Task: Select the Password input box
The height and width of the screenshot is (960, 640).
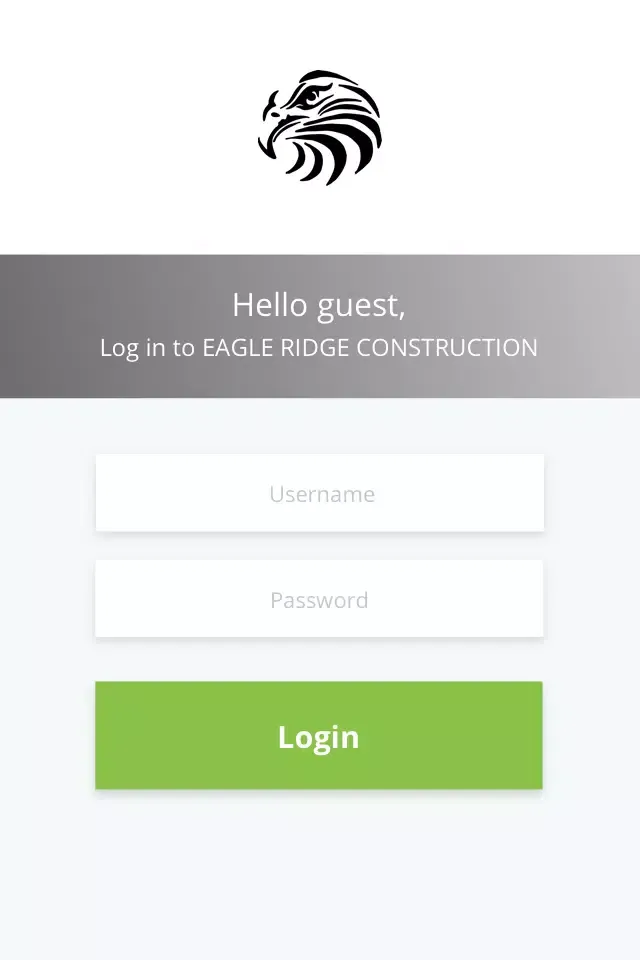Action: pos(320,599)
